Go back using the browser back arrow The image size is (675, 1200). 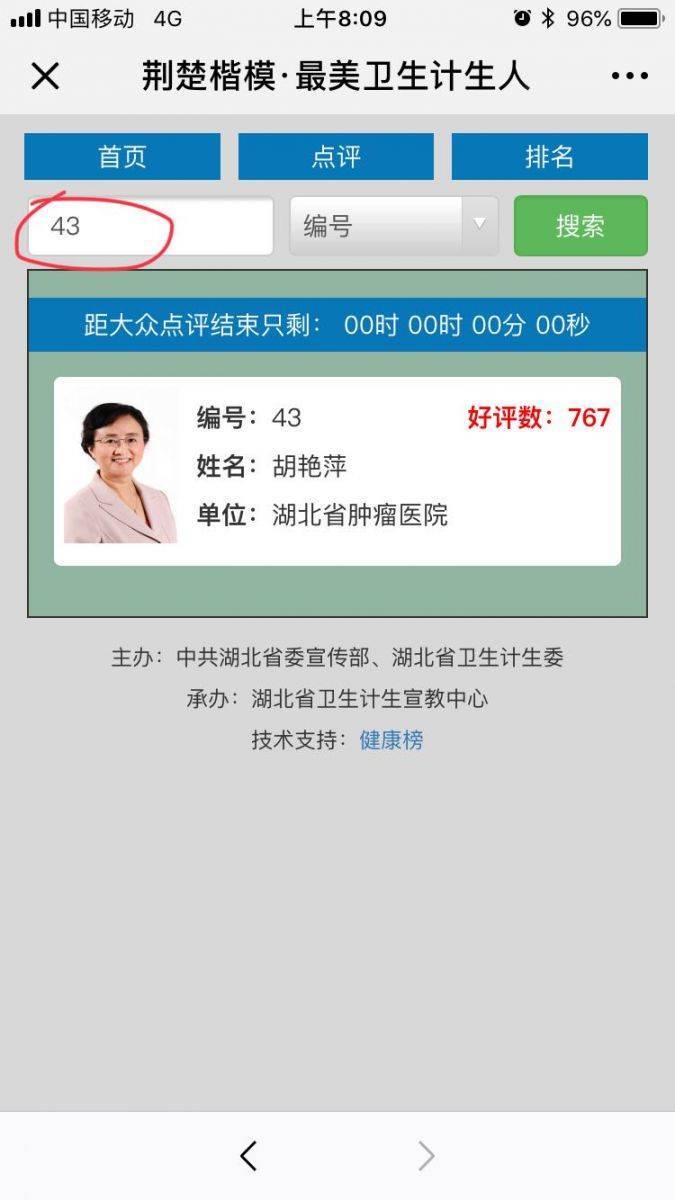[x=248, y=1156]
